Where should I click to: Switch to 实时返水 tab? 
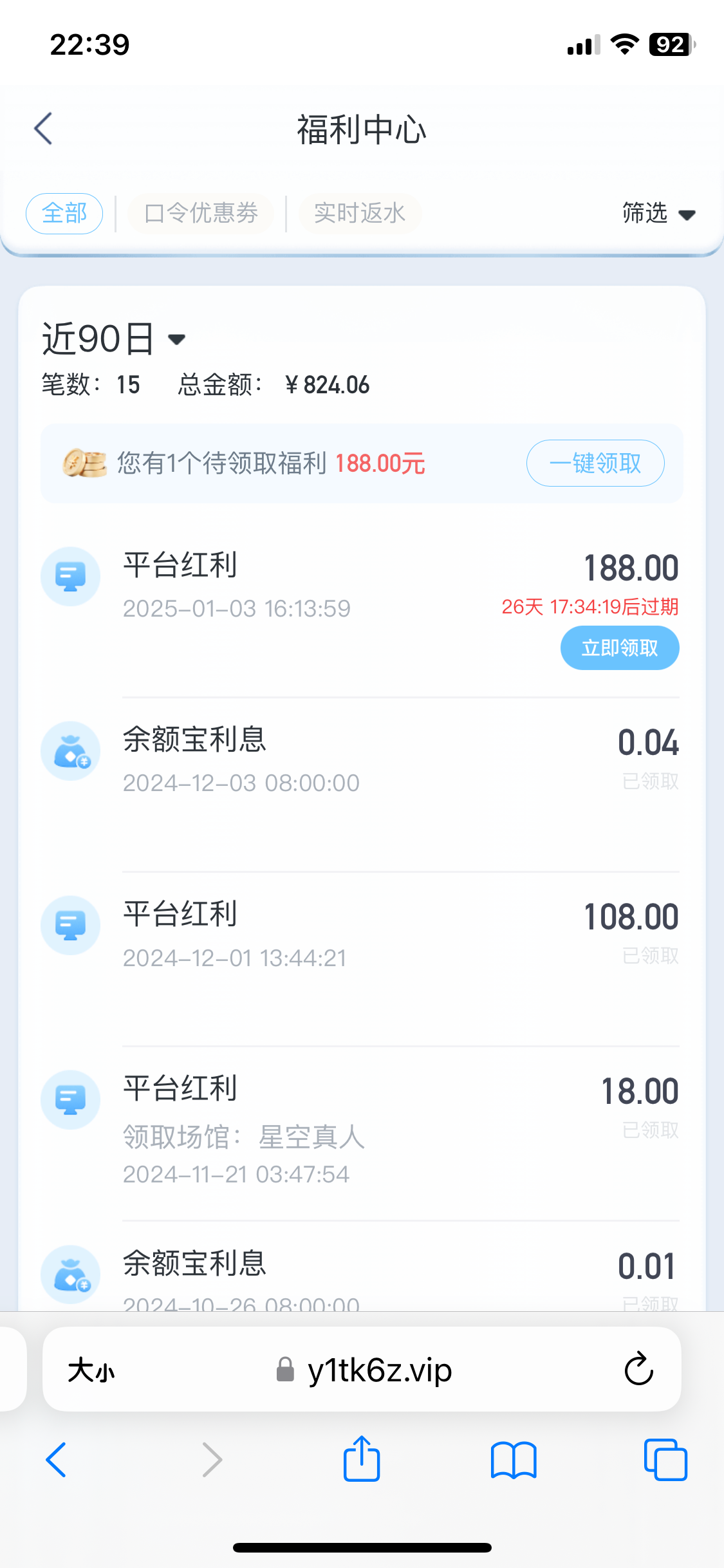[360, 213]
